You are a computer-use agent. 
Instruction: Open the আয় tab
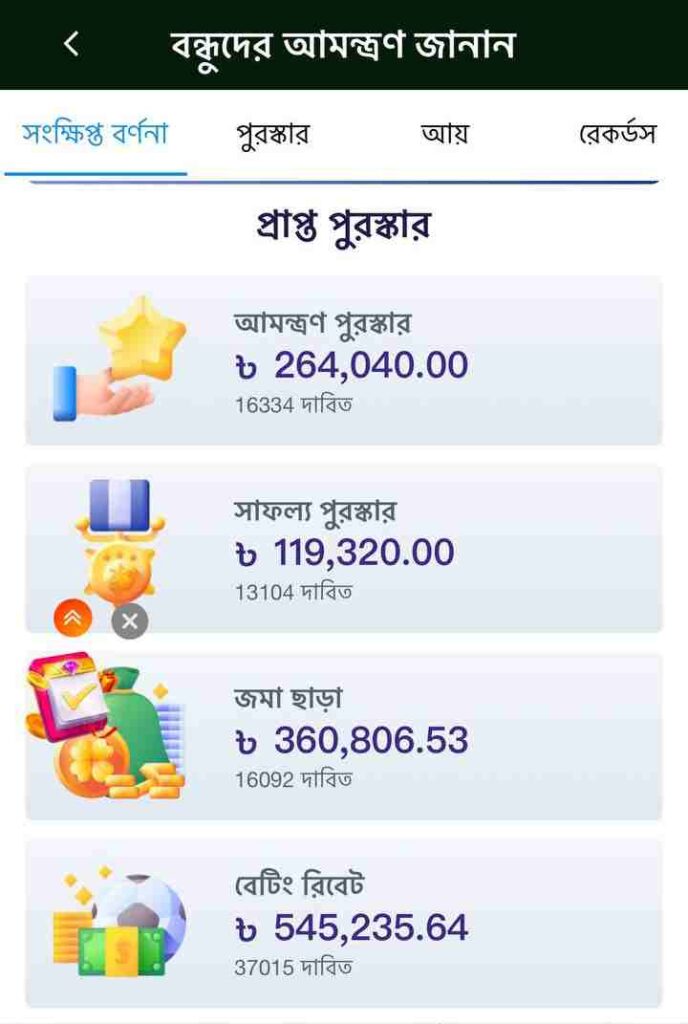[446, 134]
